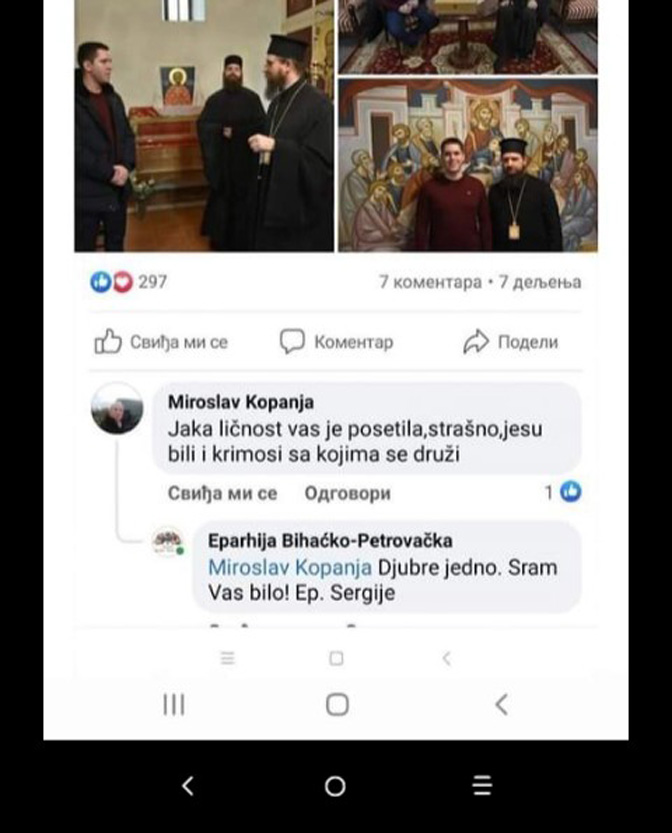672x833 pixels.
Task: Tap the Коментар button under the post
Action: coord(336,342)
